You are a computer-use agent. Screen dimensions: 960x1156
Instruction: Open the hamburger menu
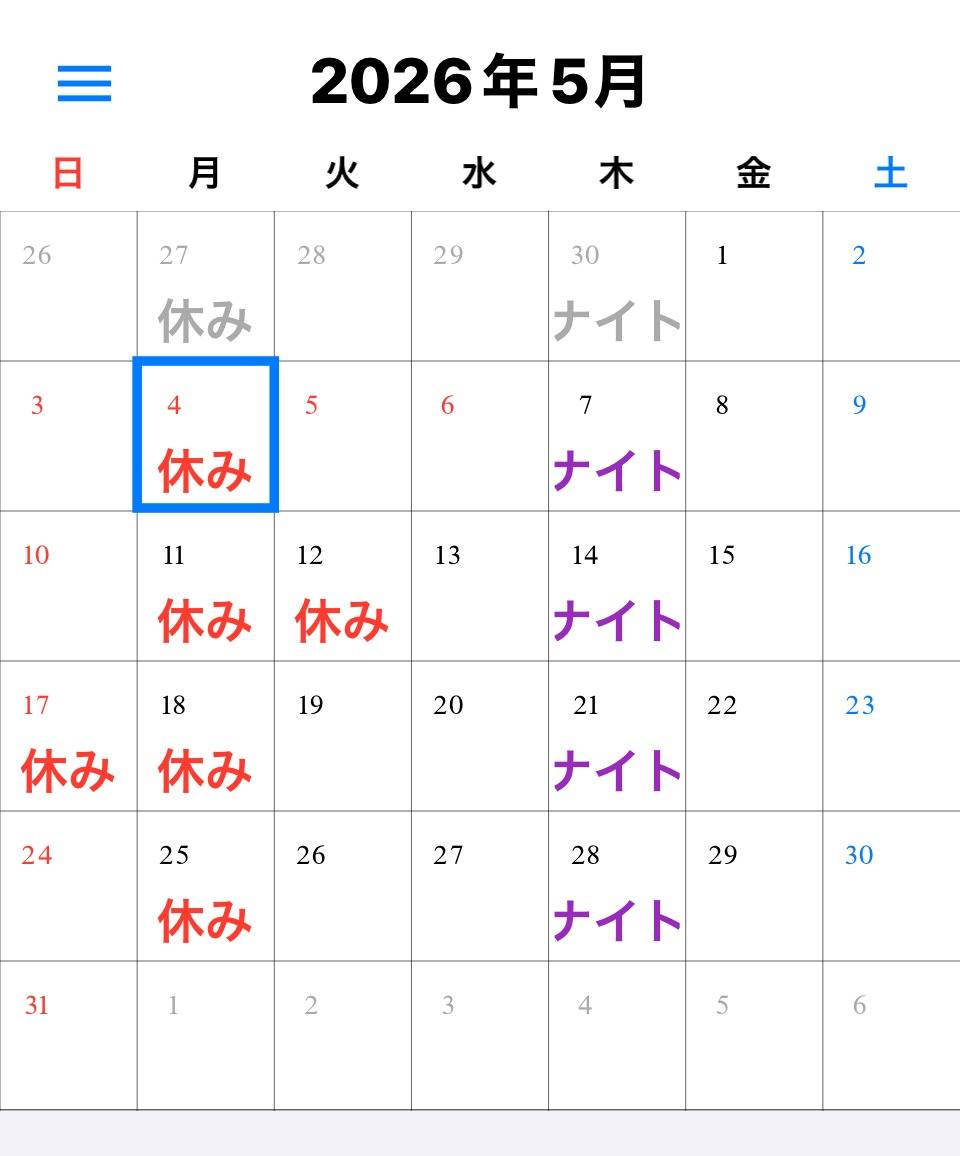[x=84, y=84]
